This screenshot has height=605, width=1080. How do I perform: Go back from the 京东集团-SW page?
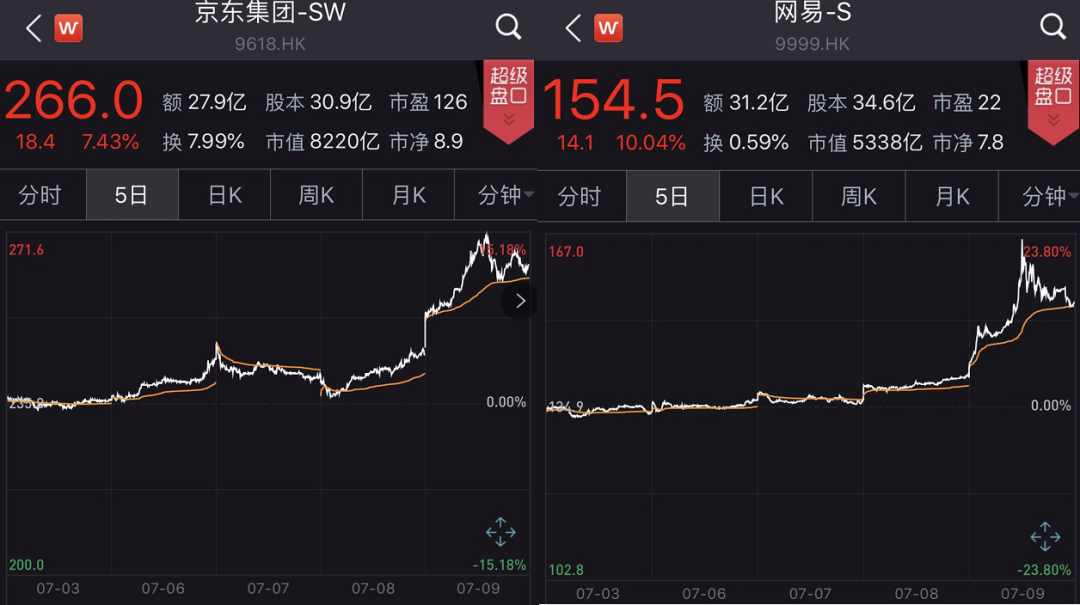click(x=33, y=28)
